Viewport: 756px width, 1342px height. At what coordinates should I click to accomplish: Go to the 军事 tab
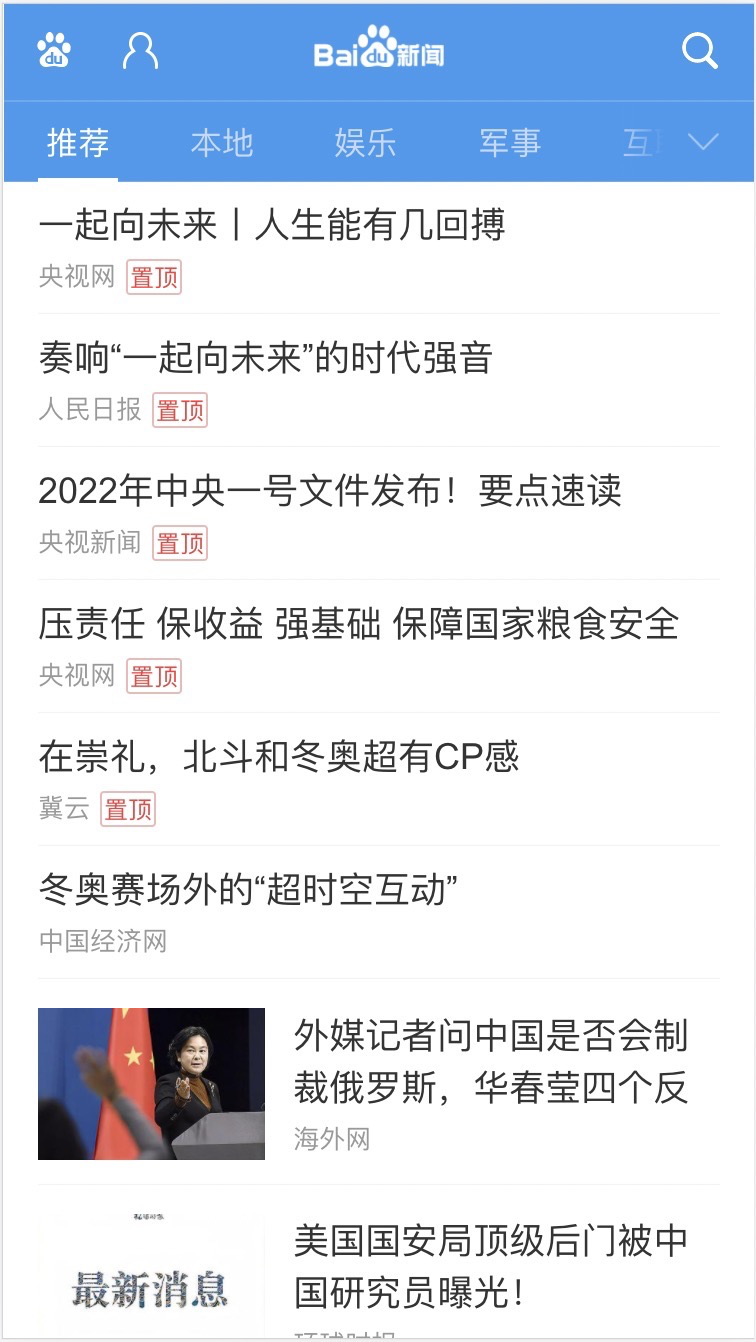tap(510, 143)
